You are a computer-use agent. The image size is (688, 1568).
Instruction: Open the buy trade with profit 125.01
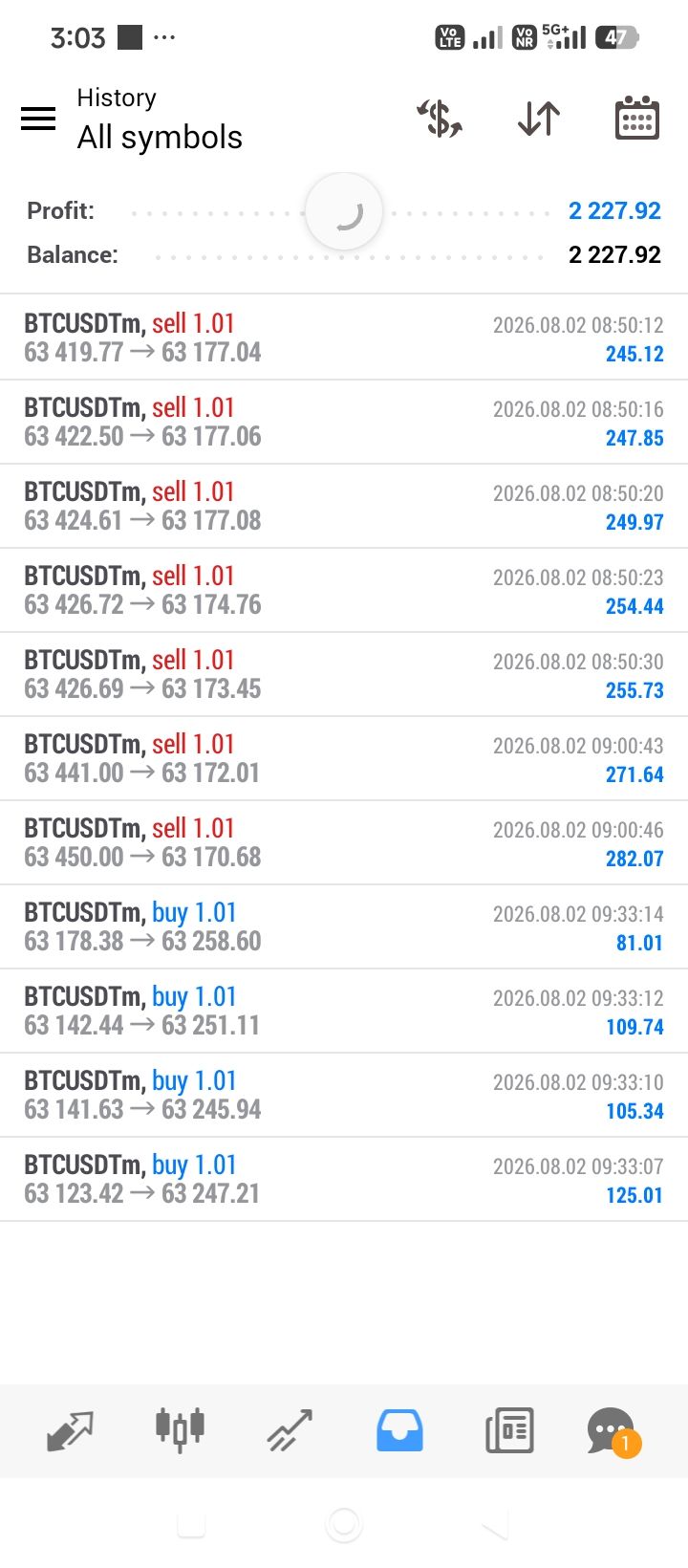(x=344, y=1180)
